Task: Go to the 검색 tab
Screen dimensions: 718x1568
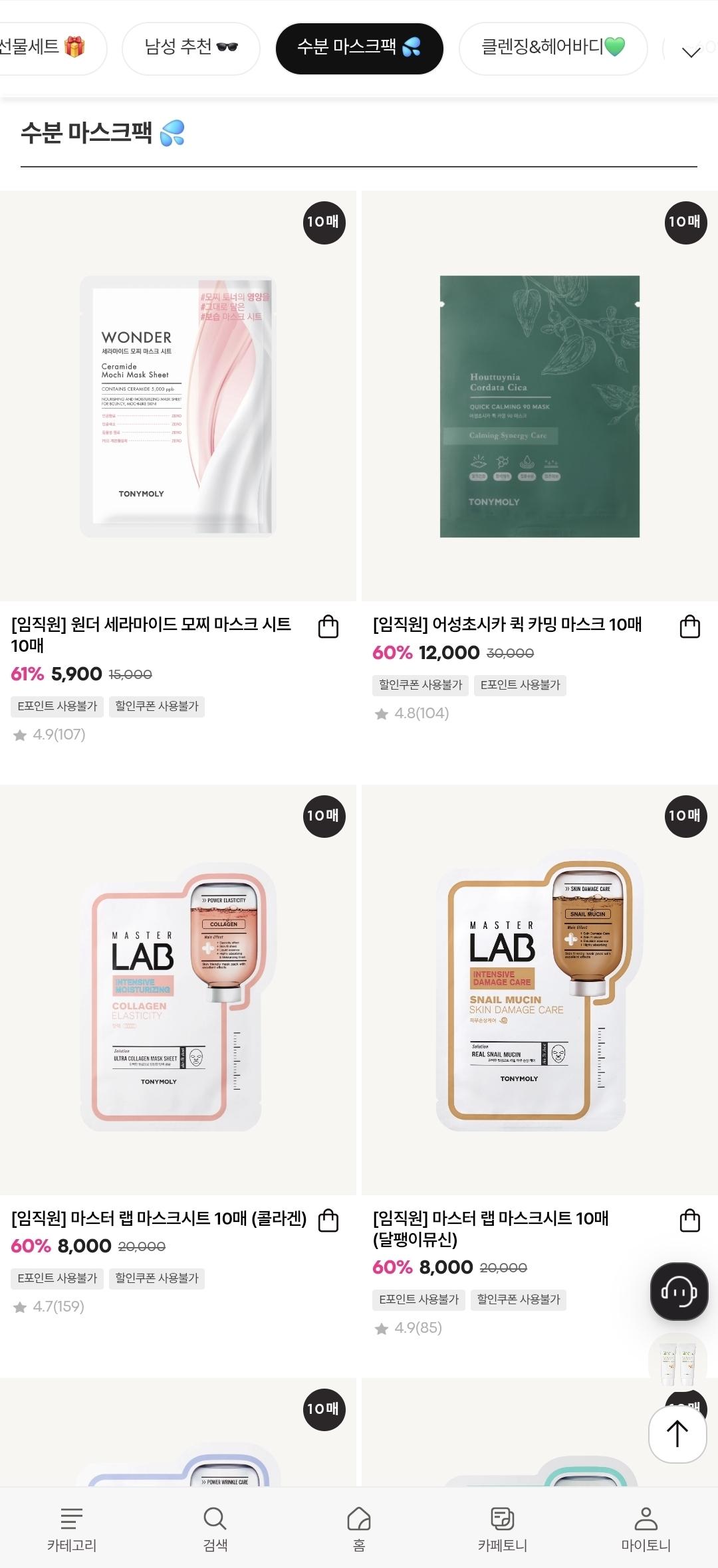Action: 215,1529
